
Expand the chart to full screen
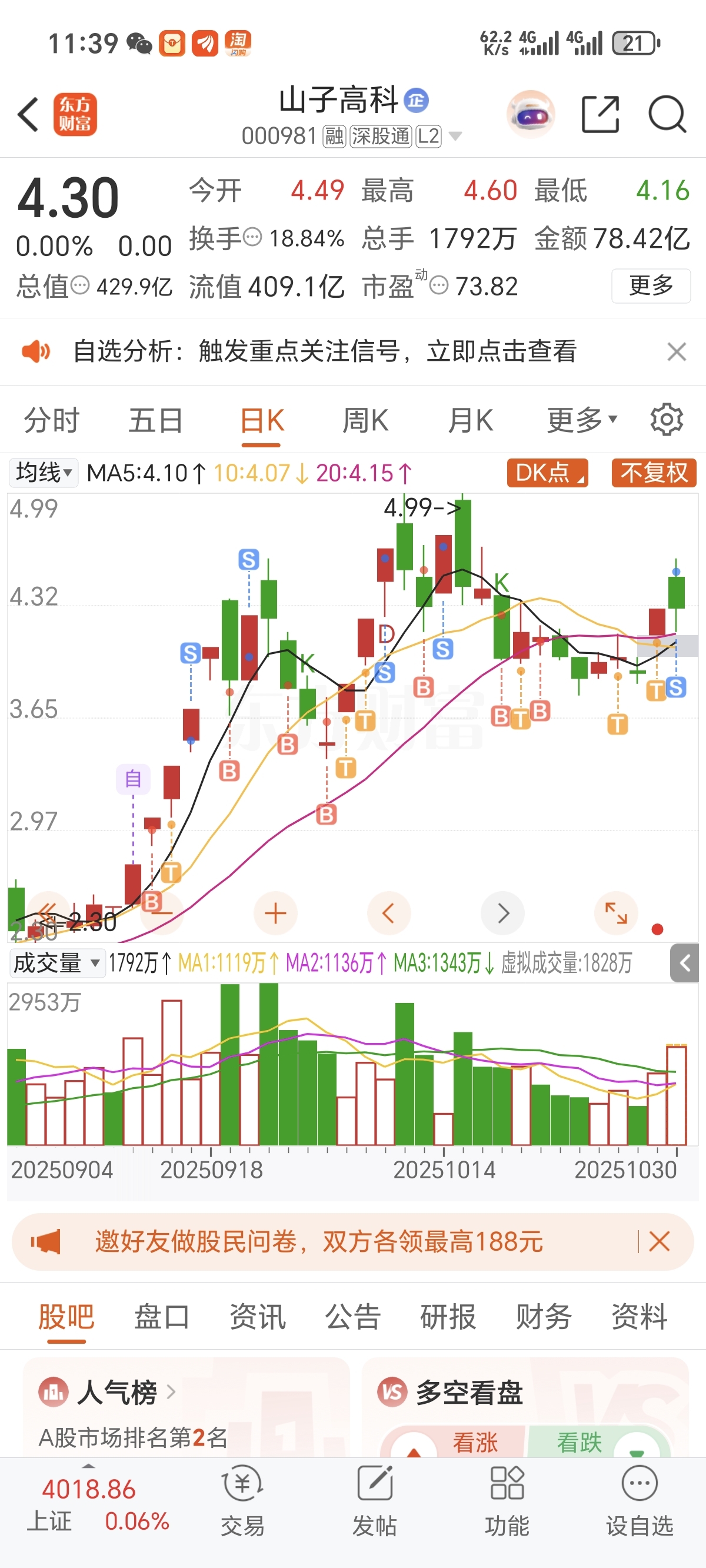[616, 913]
